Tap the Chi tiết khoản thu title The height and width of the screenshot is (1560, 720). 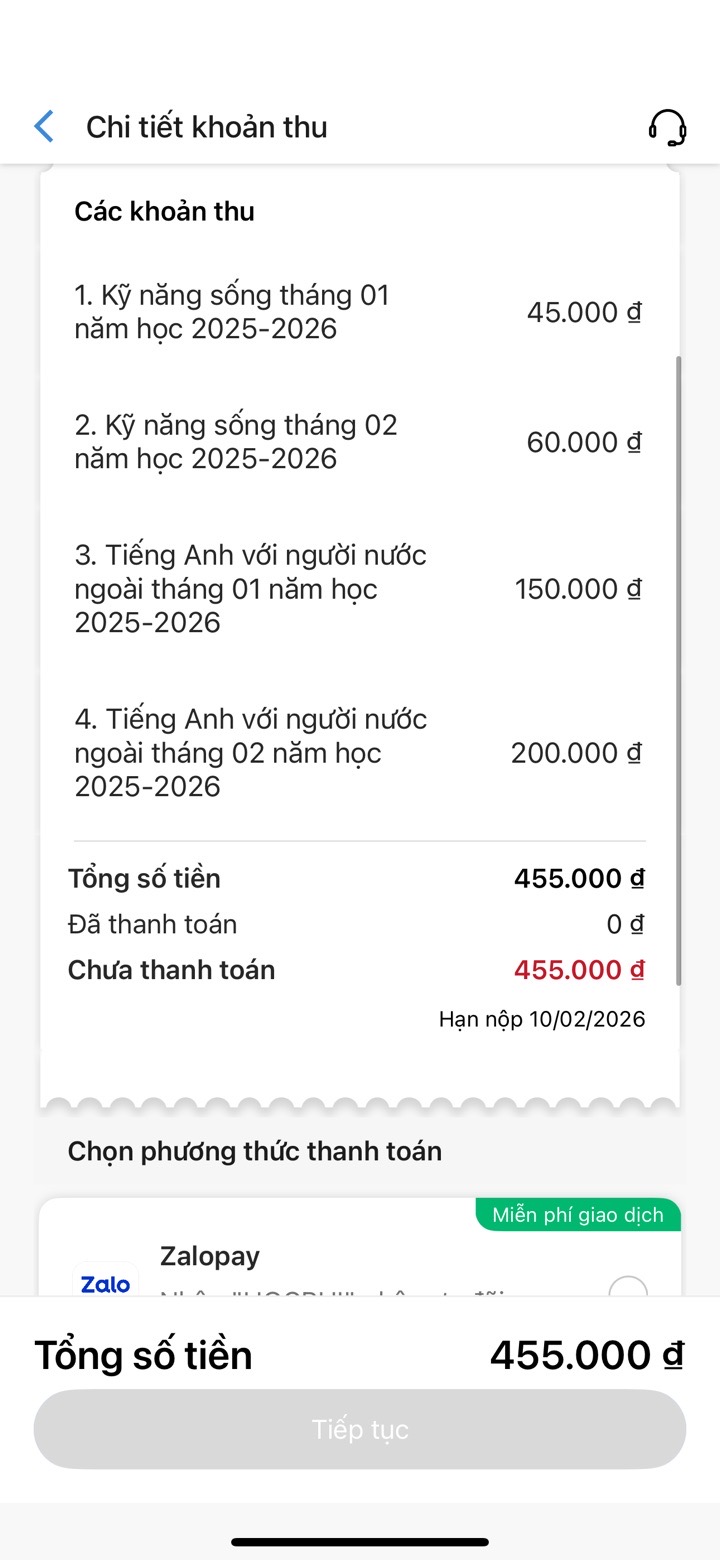(205, 126)
